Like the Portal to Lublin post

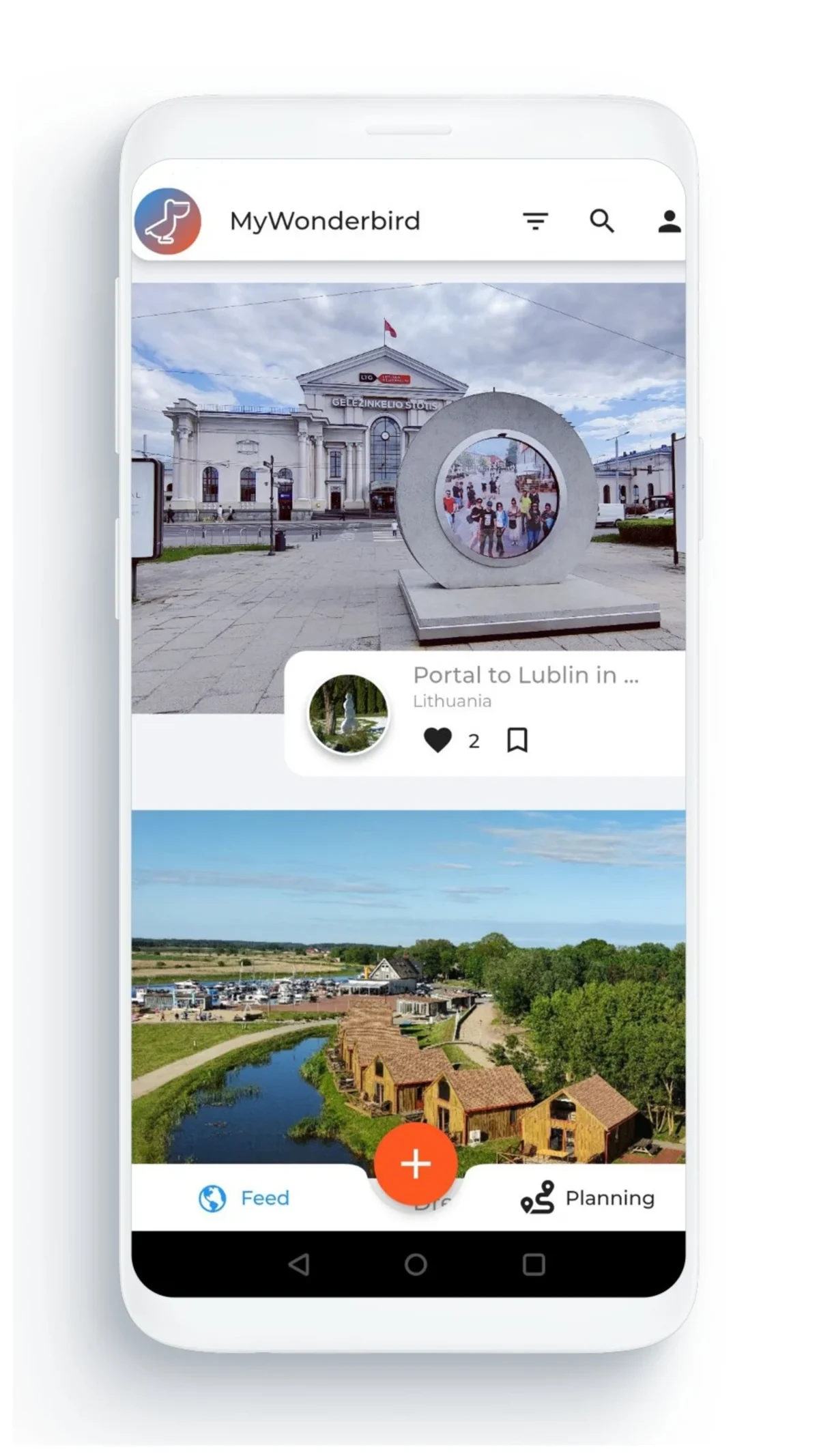(437, 740)
